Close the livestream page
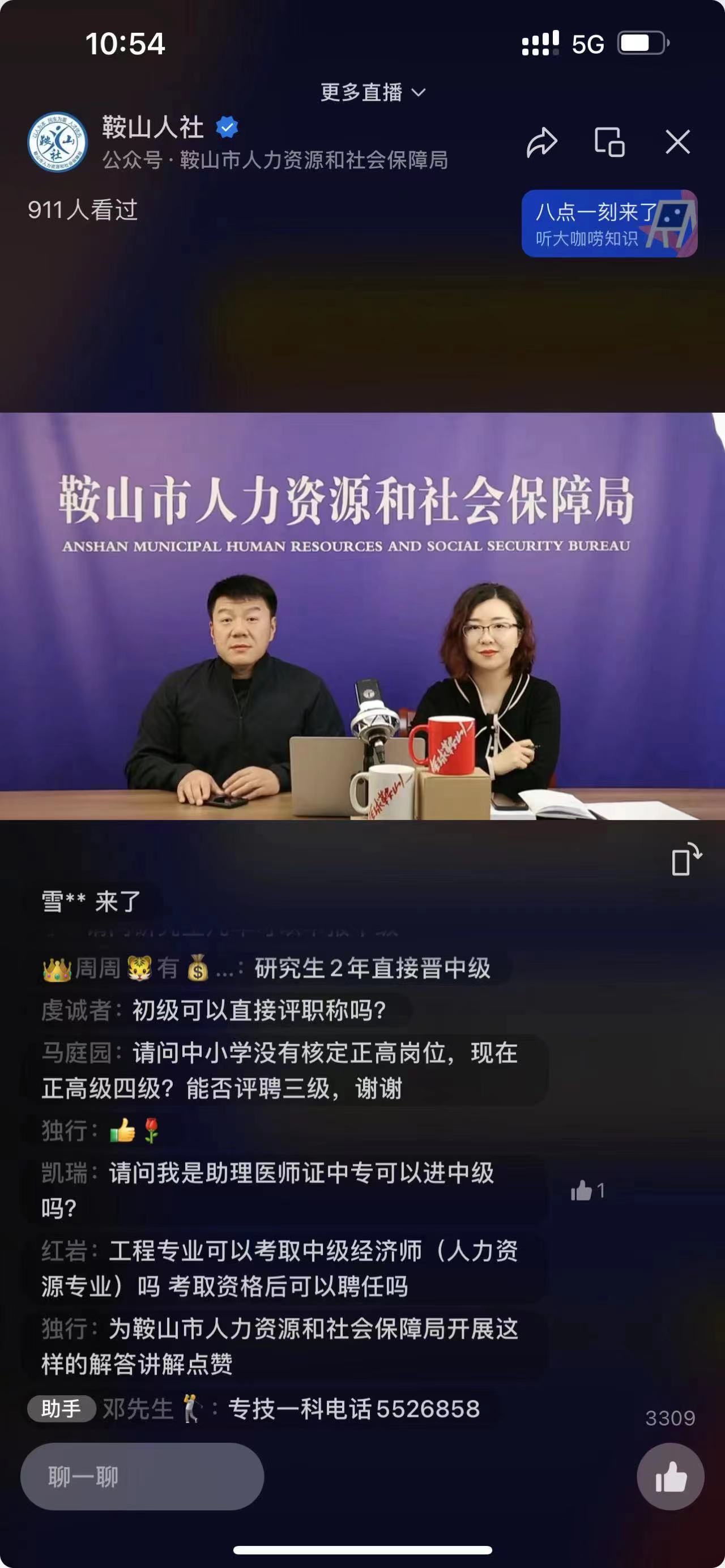The image size is (725, 1568). tap(677, 143)
